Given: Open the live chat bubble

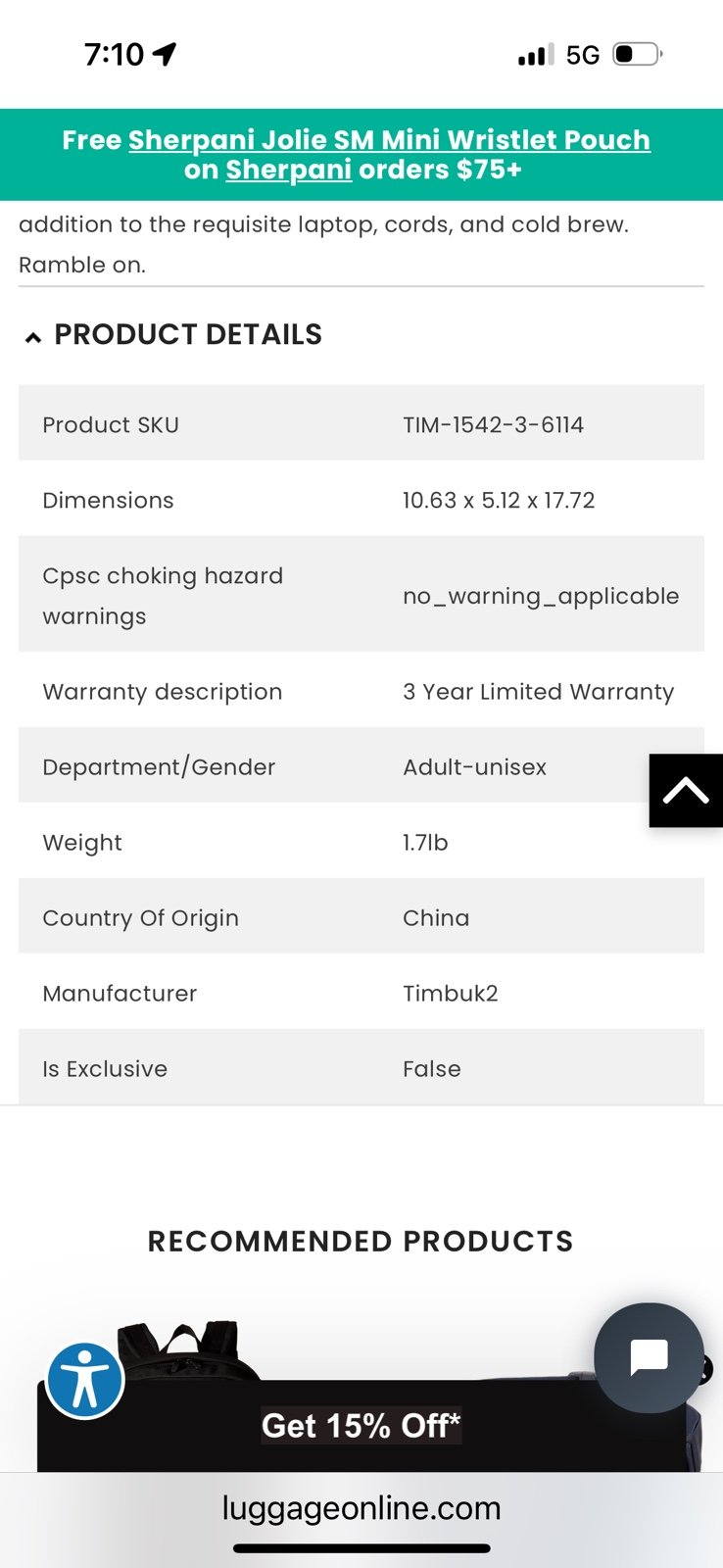Looking at the screenshot, I should [x=649, y=1357].
